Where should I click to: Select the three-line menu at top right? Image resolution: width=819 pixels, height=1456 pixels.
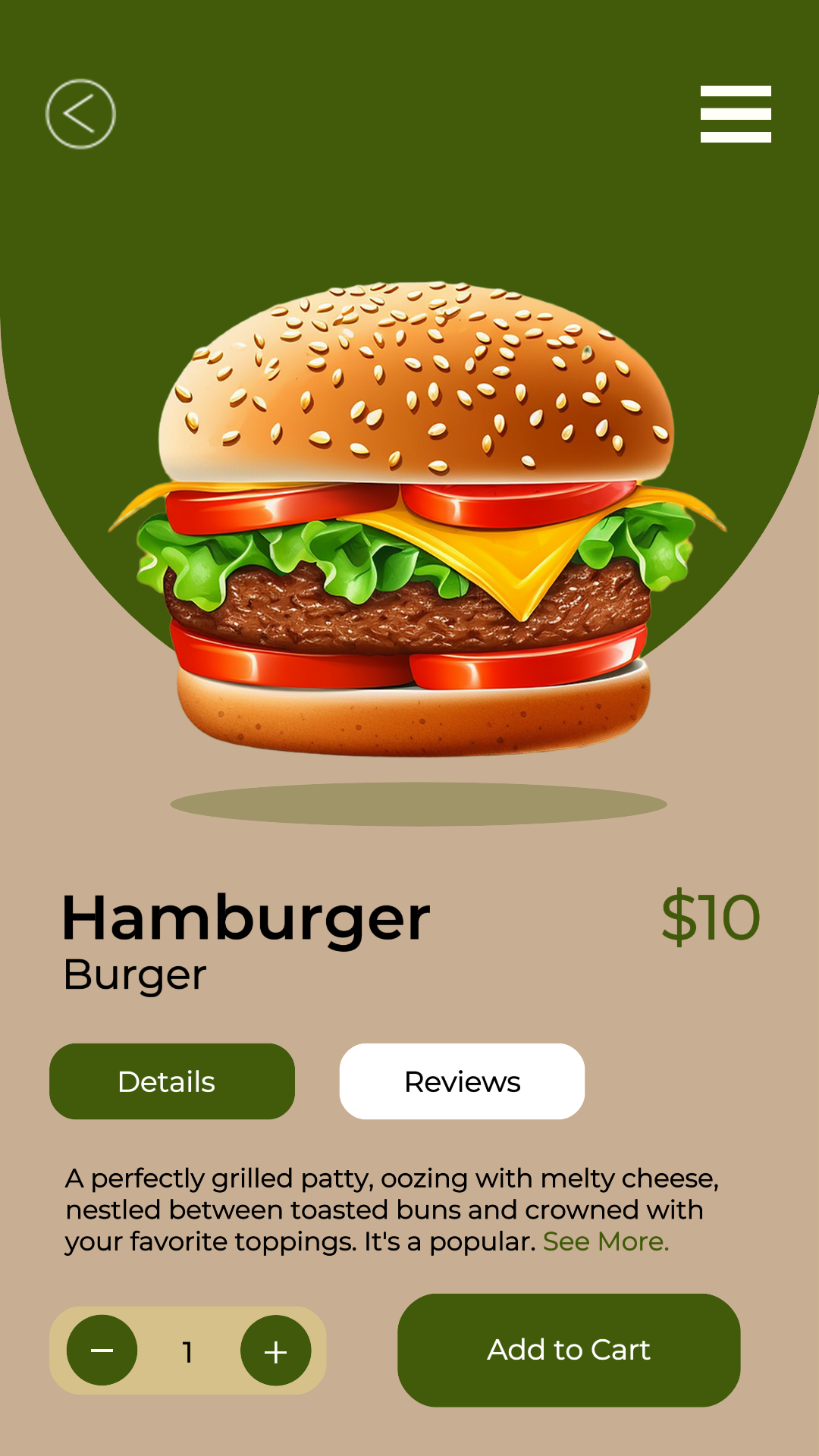736,112
